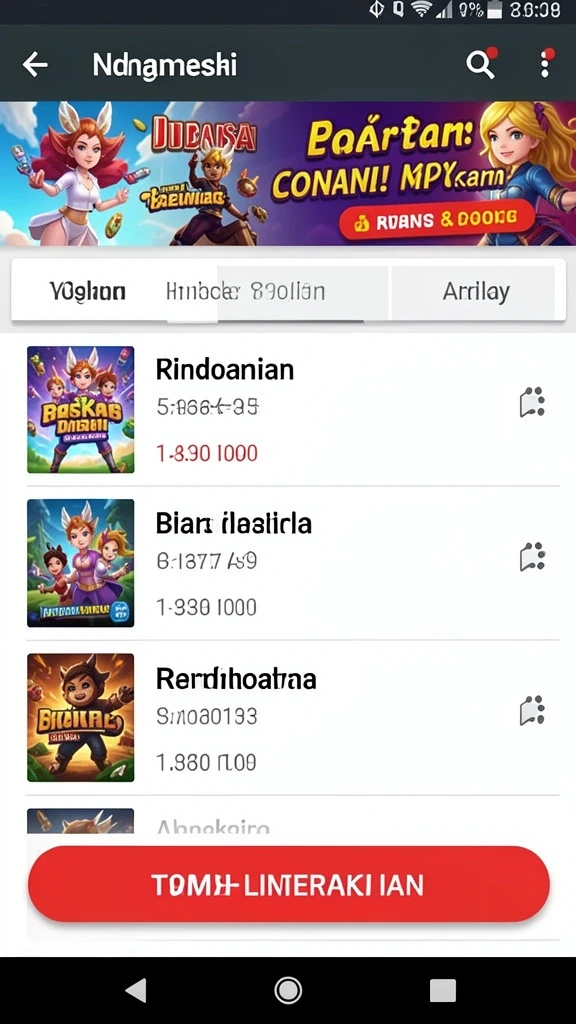Tap the system home button

click(288, 991)
